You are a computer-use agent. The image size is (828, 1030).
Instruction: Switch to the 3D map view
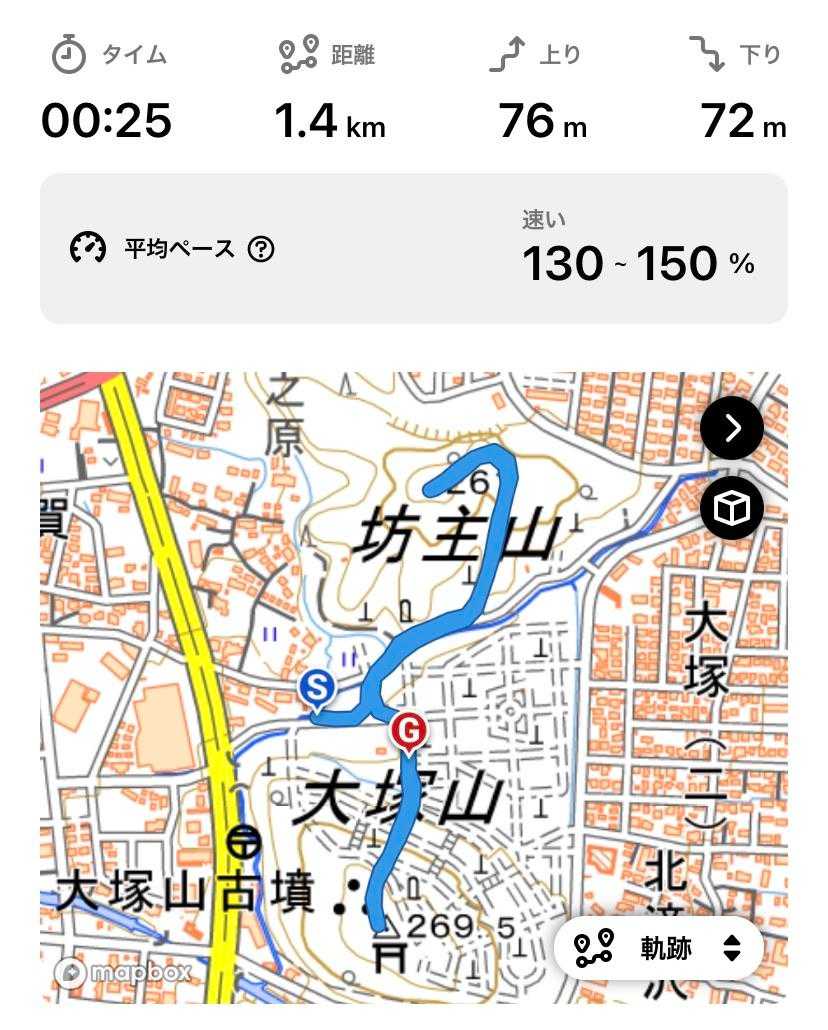[x=731, y=509]
